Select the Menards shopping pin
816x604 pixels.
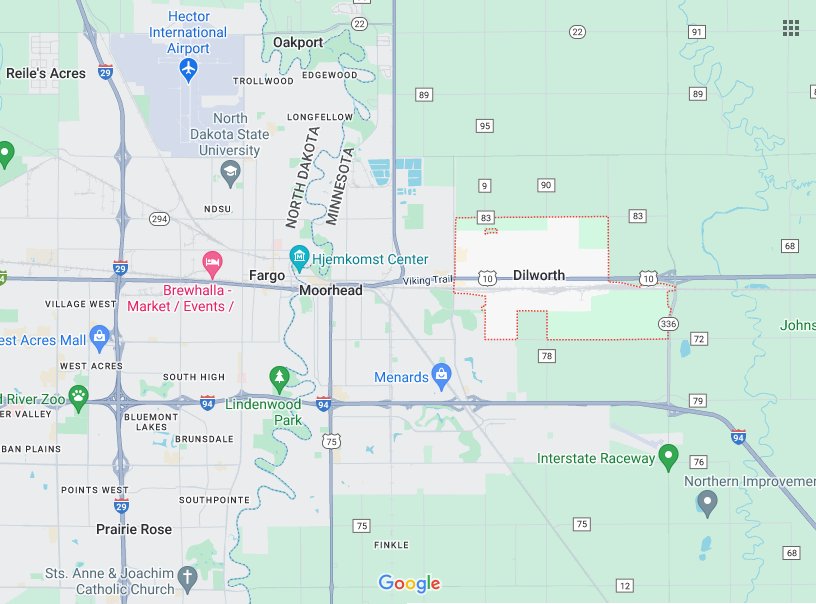pyautogui.click(x=442, y=376)
